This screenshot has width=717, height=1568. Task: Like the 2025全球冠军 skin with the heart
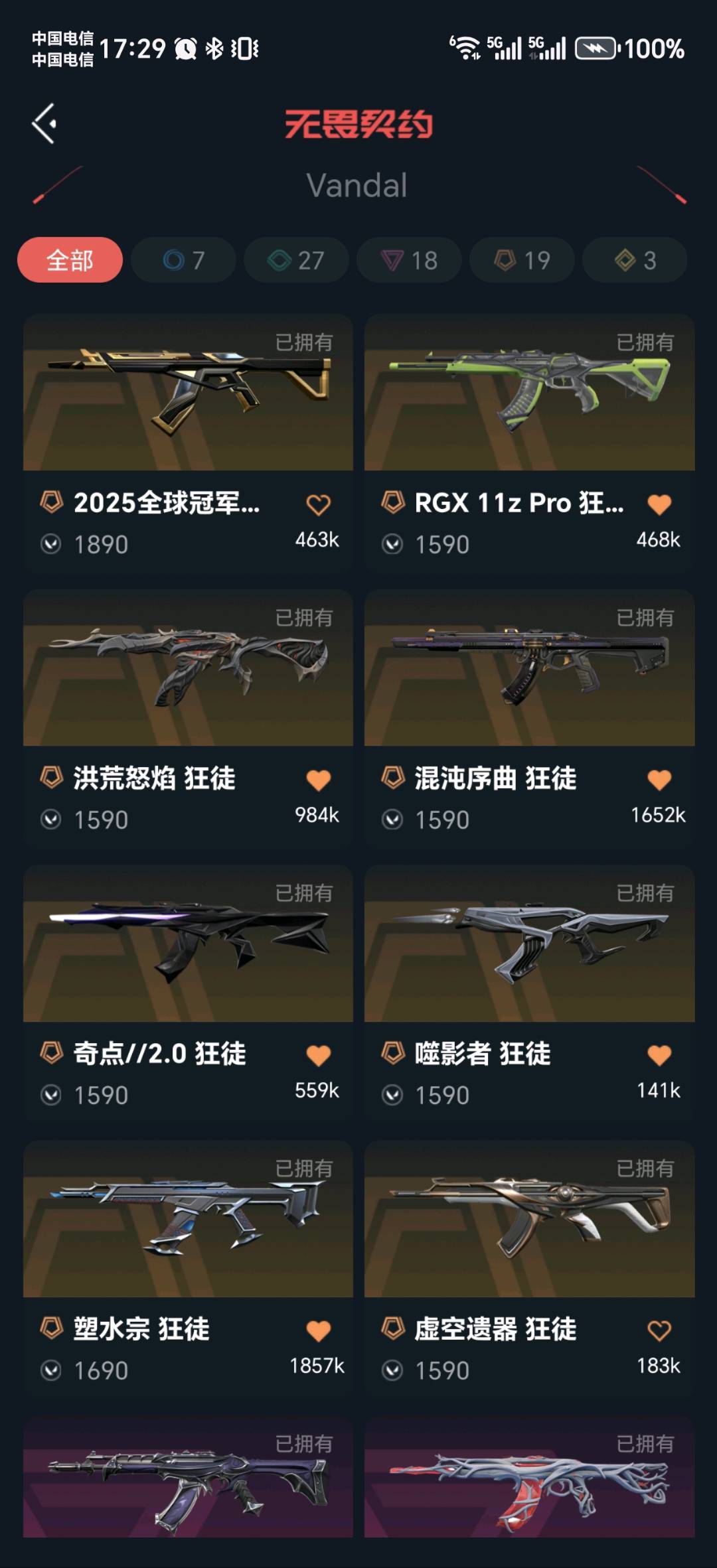[318, 505]
